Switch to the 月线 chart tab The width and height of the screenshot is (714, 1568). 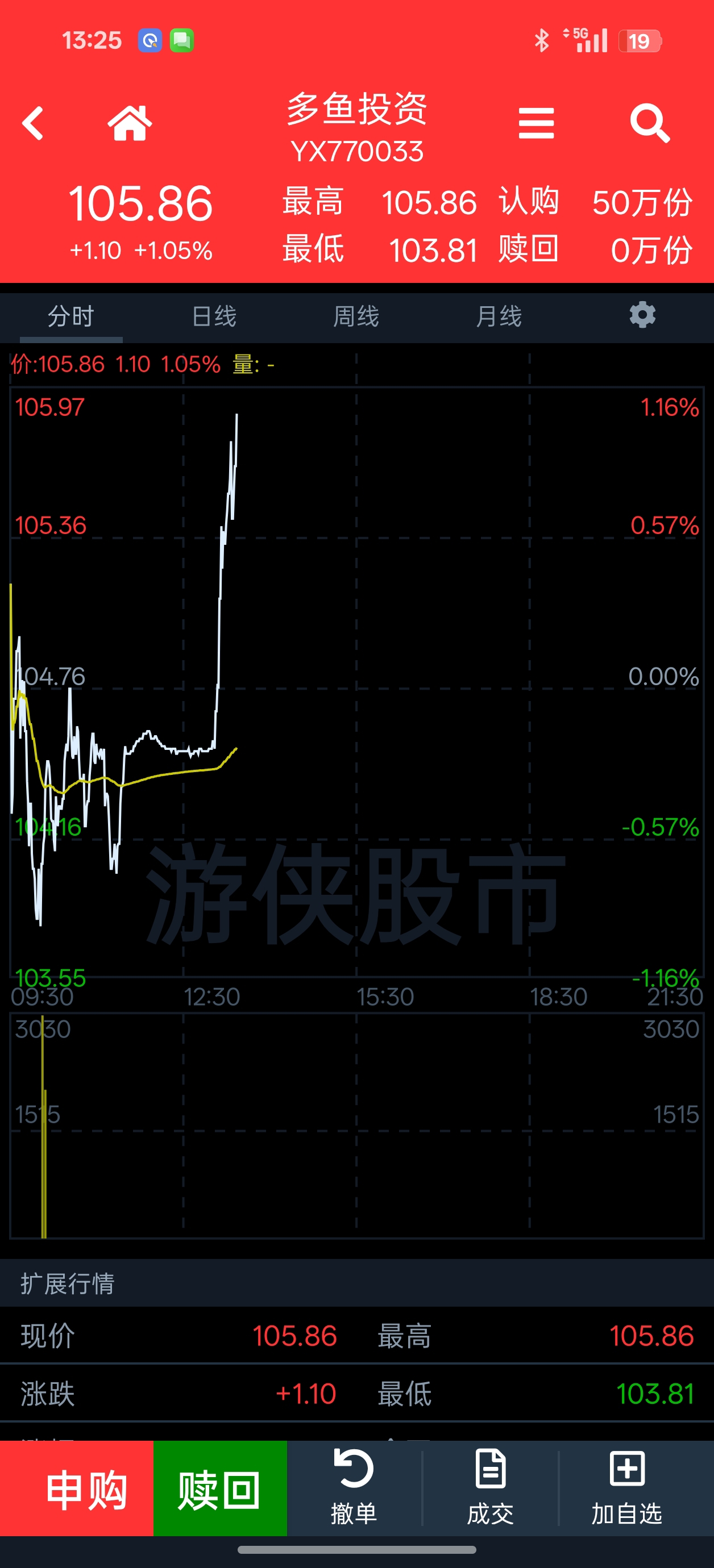[499, 316]
